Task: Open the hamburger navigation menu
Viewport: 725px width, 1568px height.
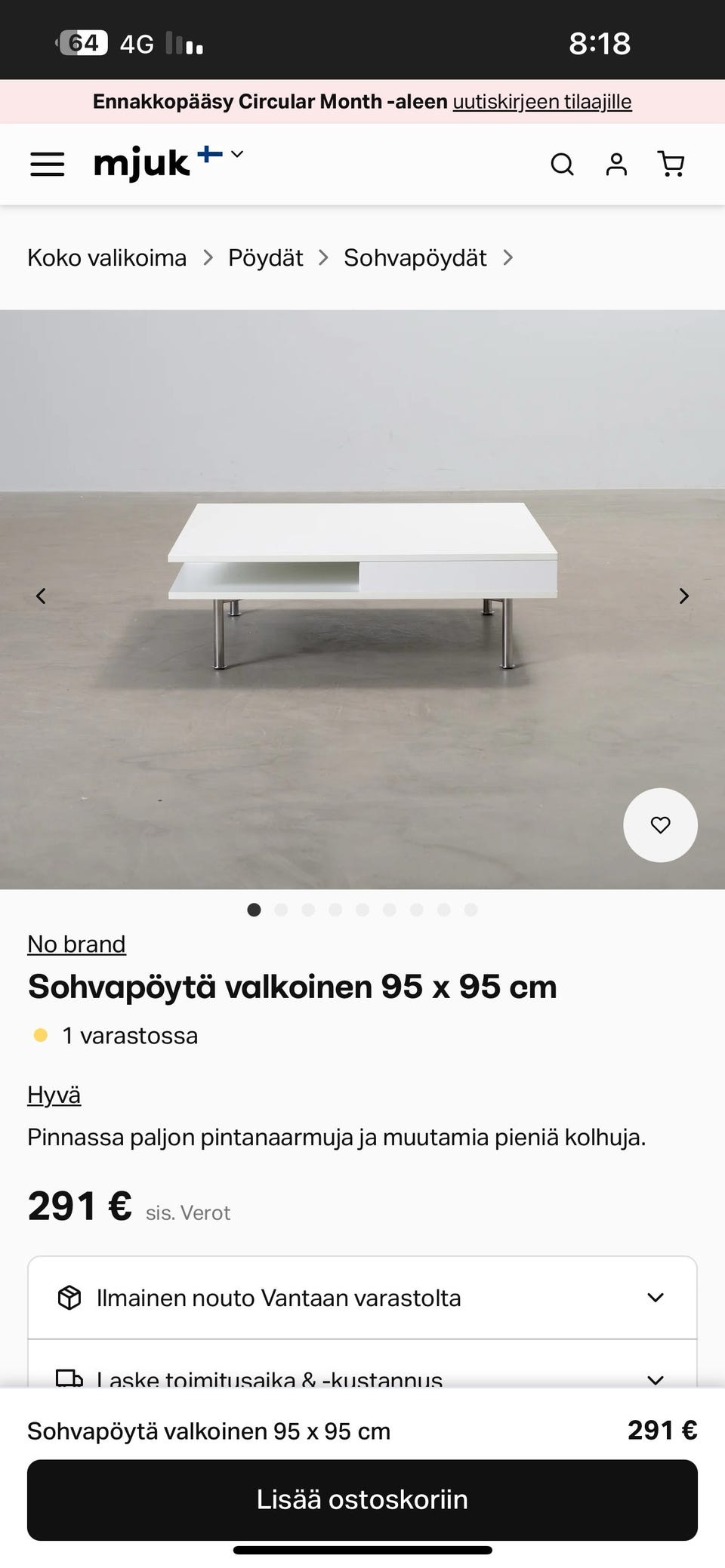Action: coord(47,164)
